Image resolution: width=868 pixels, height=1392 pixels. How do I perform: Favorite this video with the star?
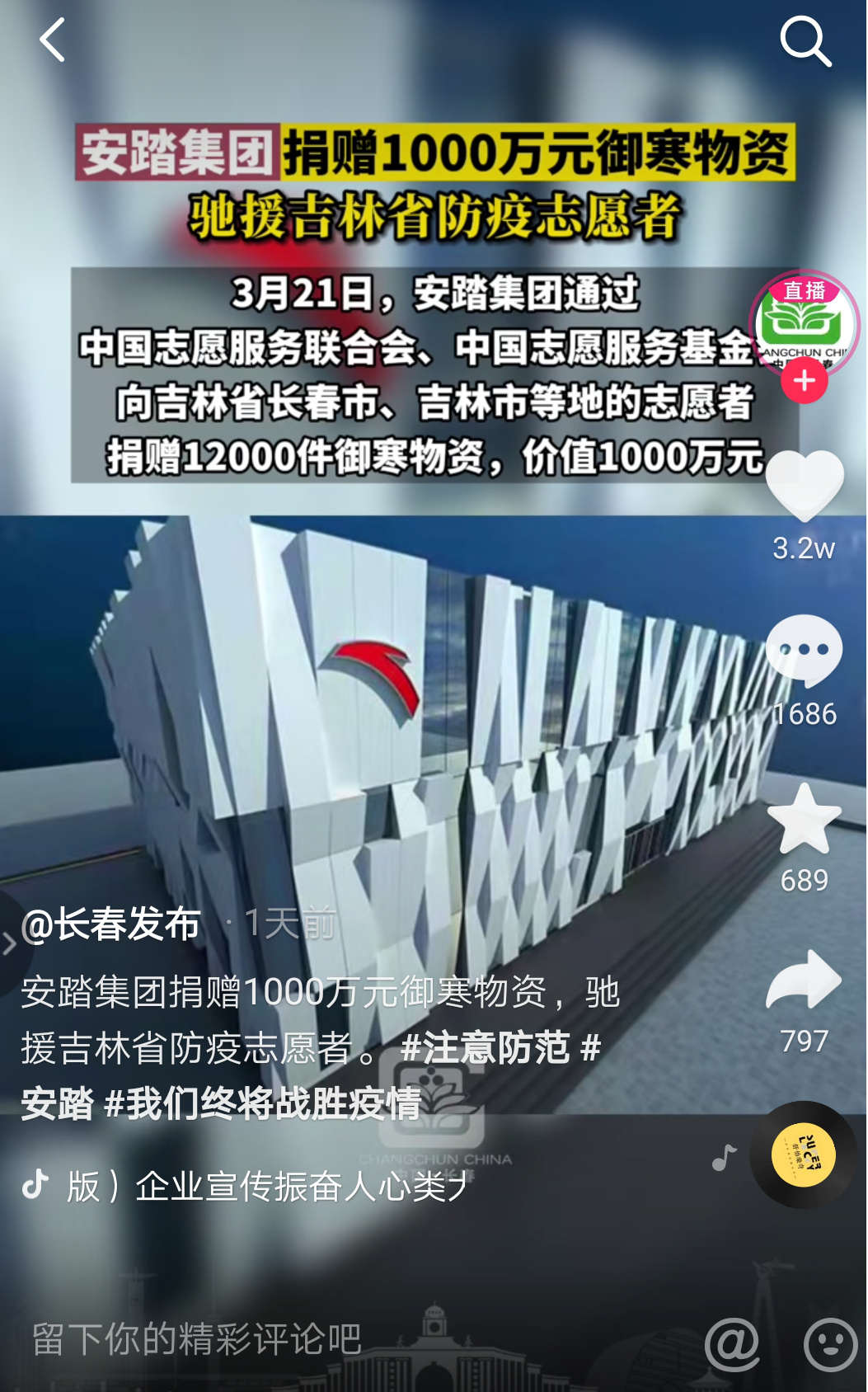[x=805, y=819]
